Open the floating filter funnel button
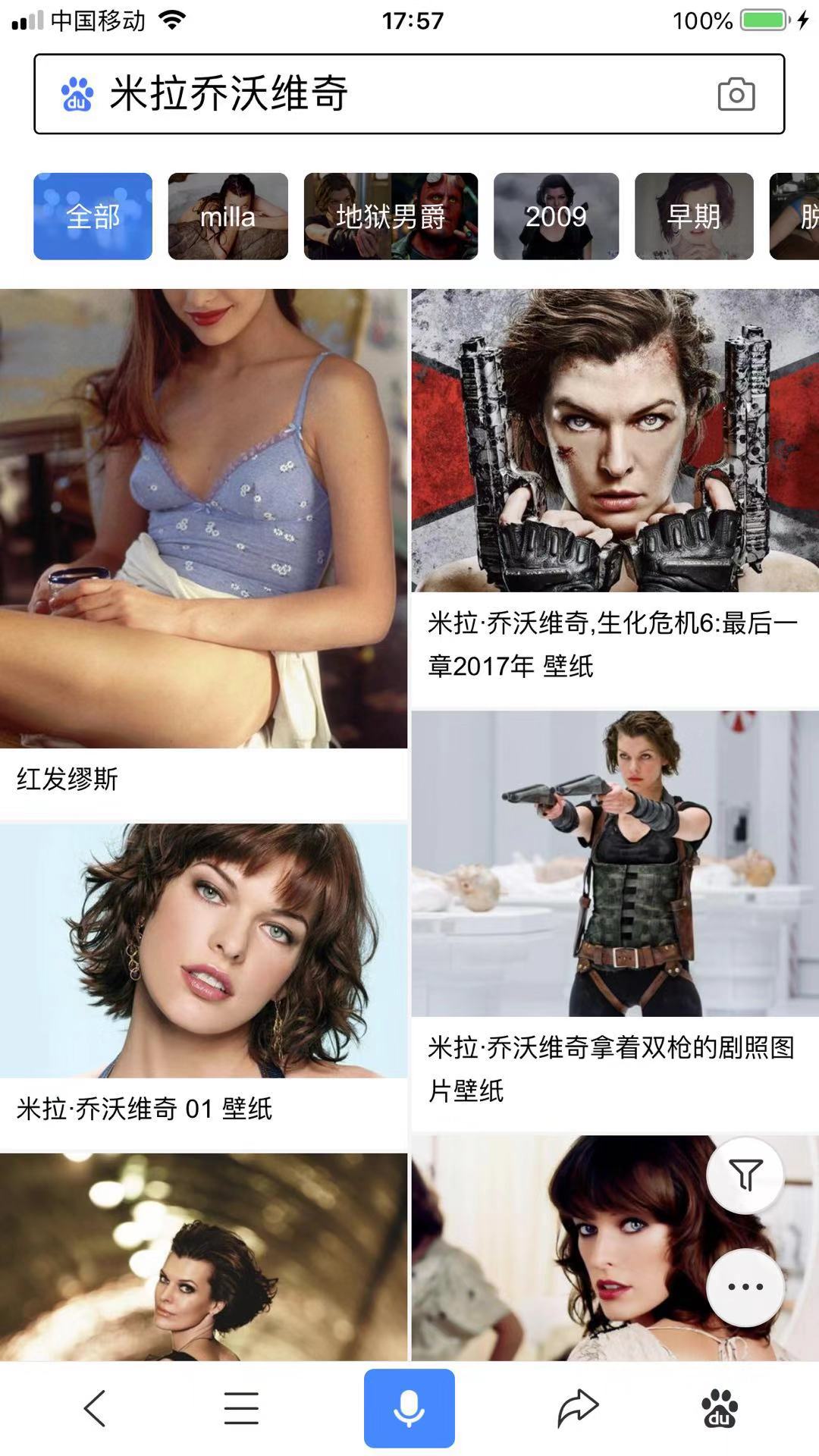The image size is (819, 1456). click(x=745, y=1175)
